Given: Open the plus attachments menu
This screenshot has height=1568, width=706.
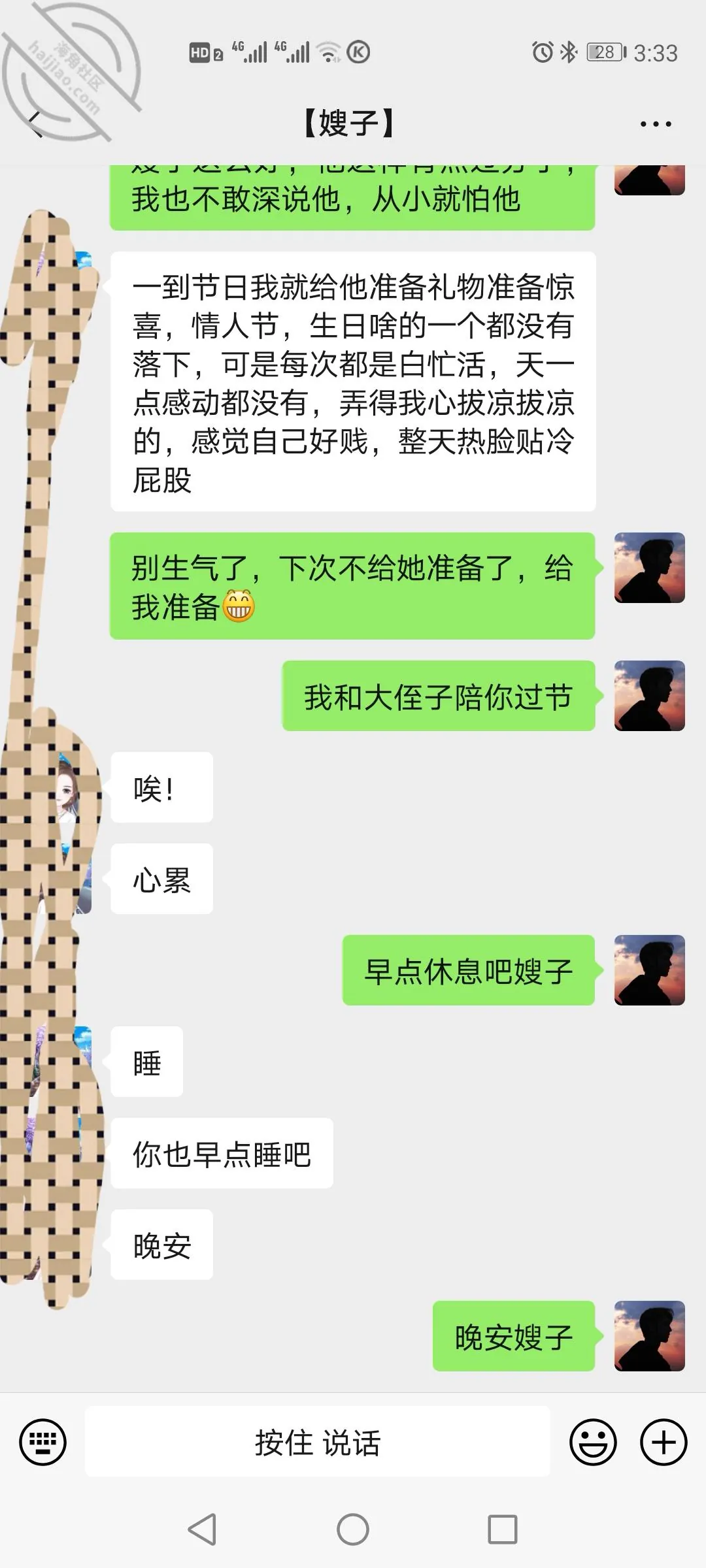Looking at the screenshot, I should (664, 1442).
